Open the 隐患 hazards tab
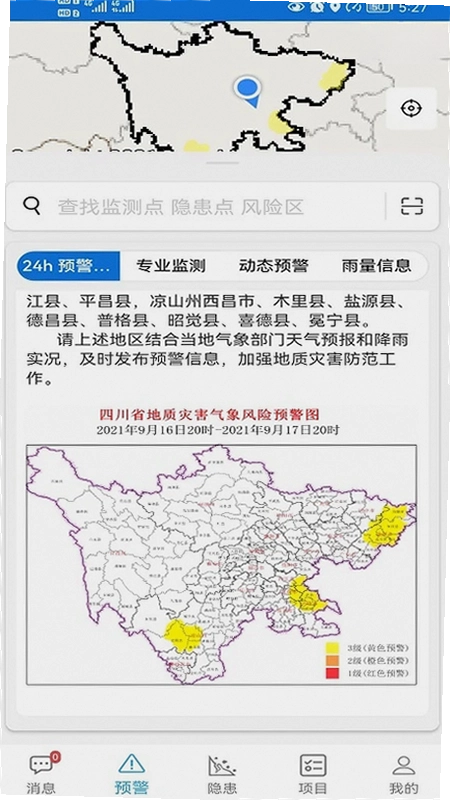Screen dimensions: 450x800 pos(222,772)
